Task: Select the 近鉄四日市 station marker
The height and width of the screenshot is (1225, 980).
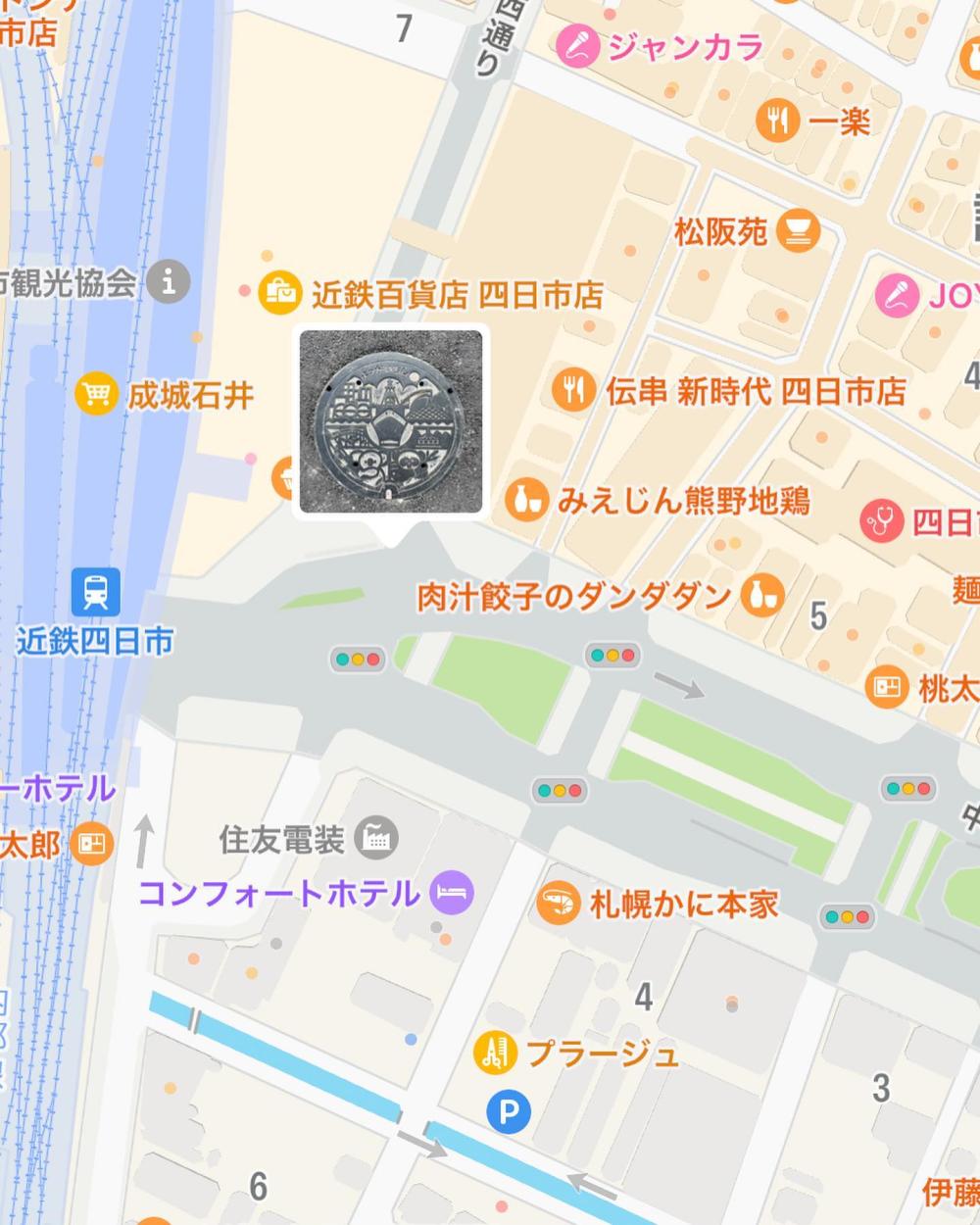Action: [96, 592]
